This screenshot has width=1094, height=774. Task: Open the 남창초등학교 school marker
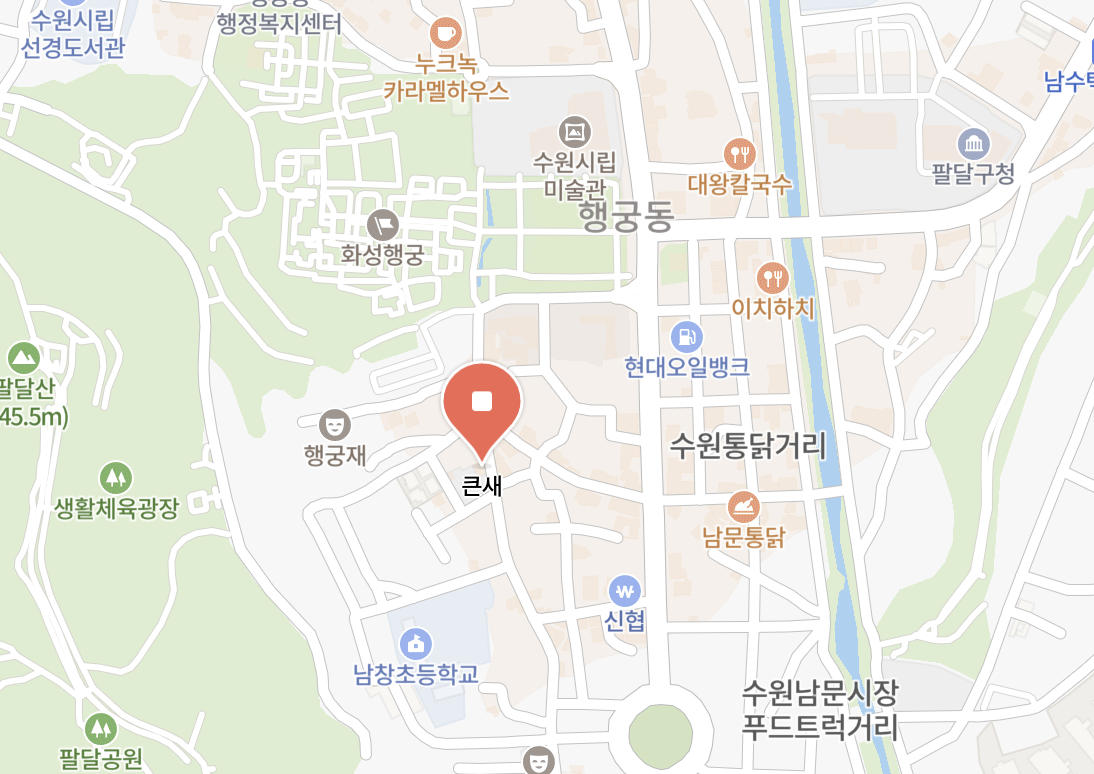416,642
